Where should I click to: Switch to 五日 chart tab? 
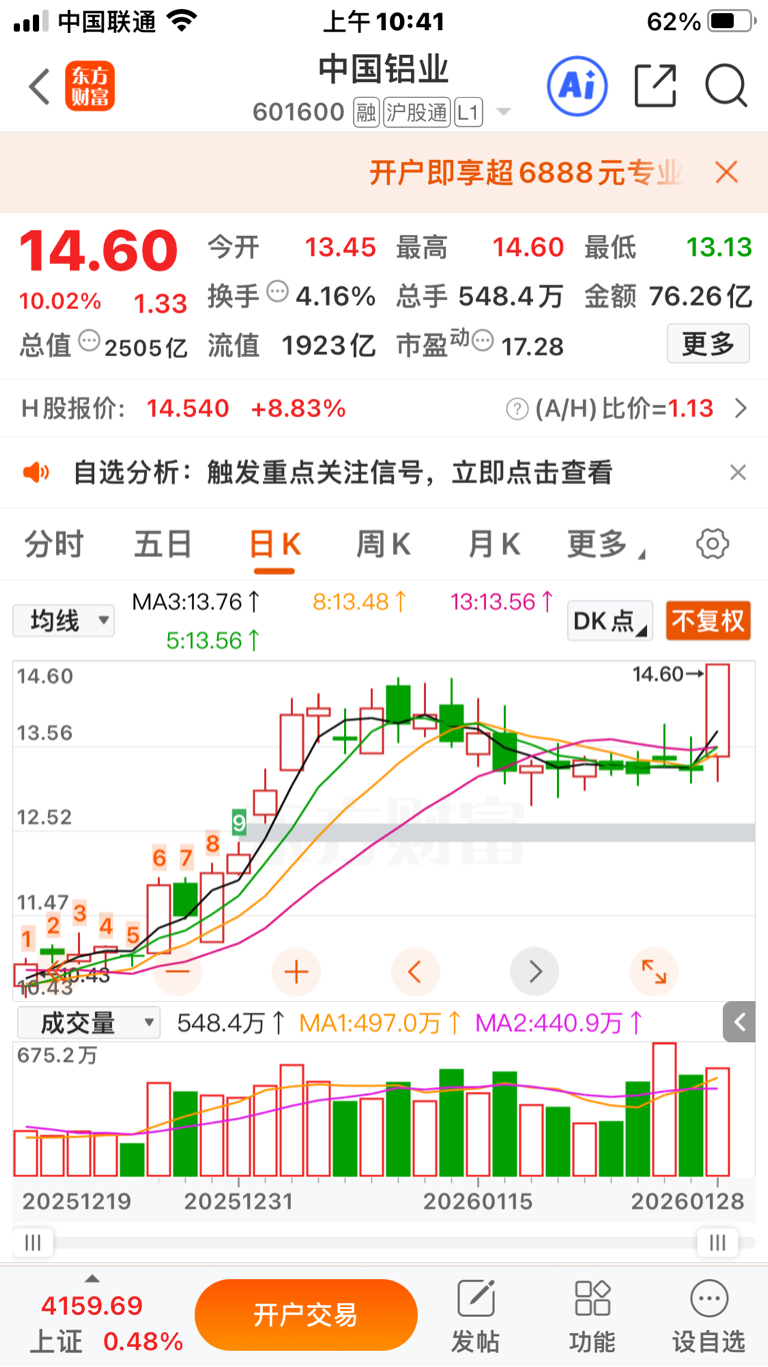tap(163, 544)
